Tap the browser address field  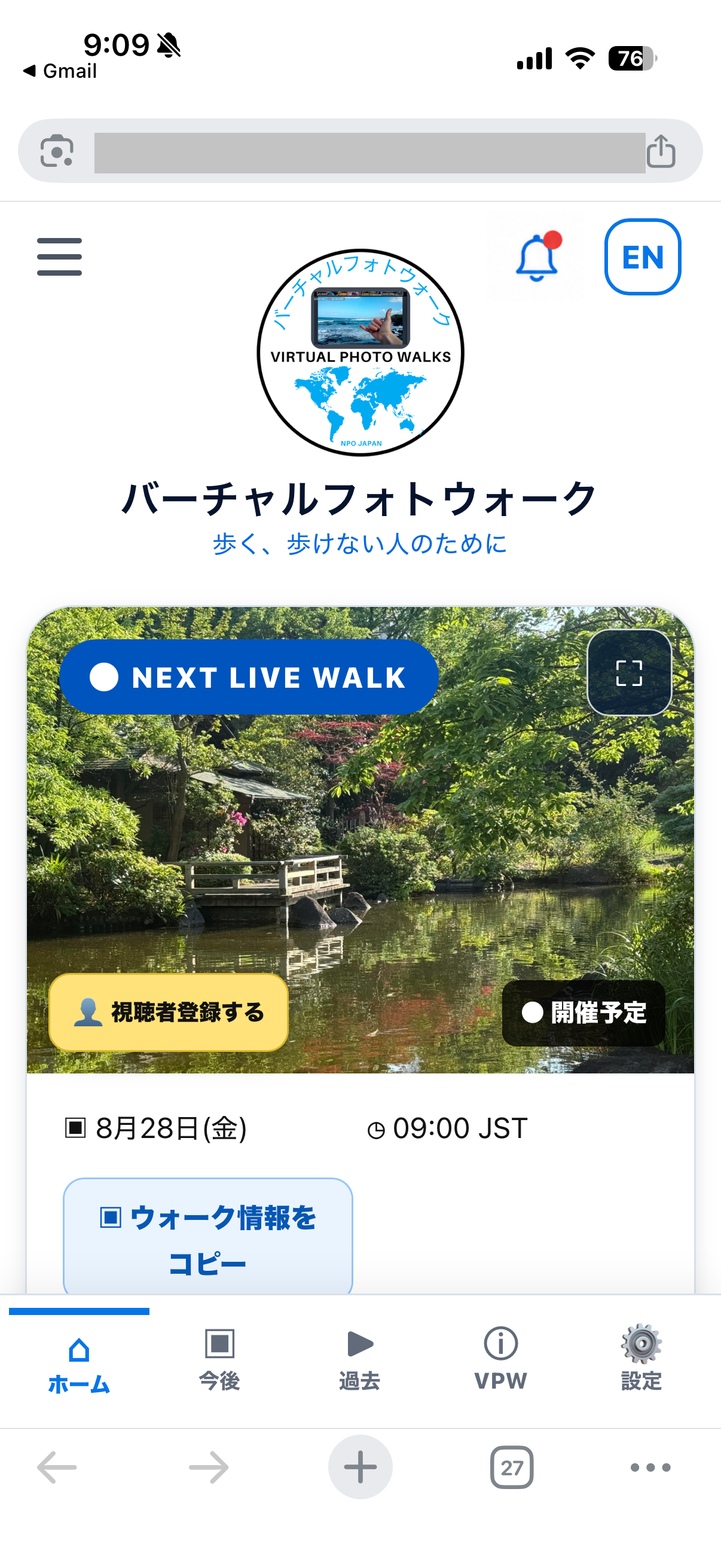(369, 152)
